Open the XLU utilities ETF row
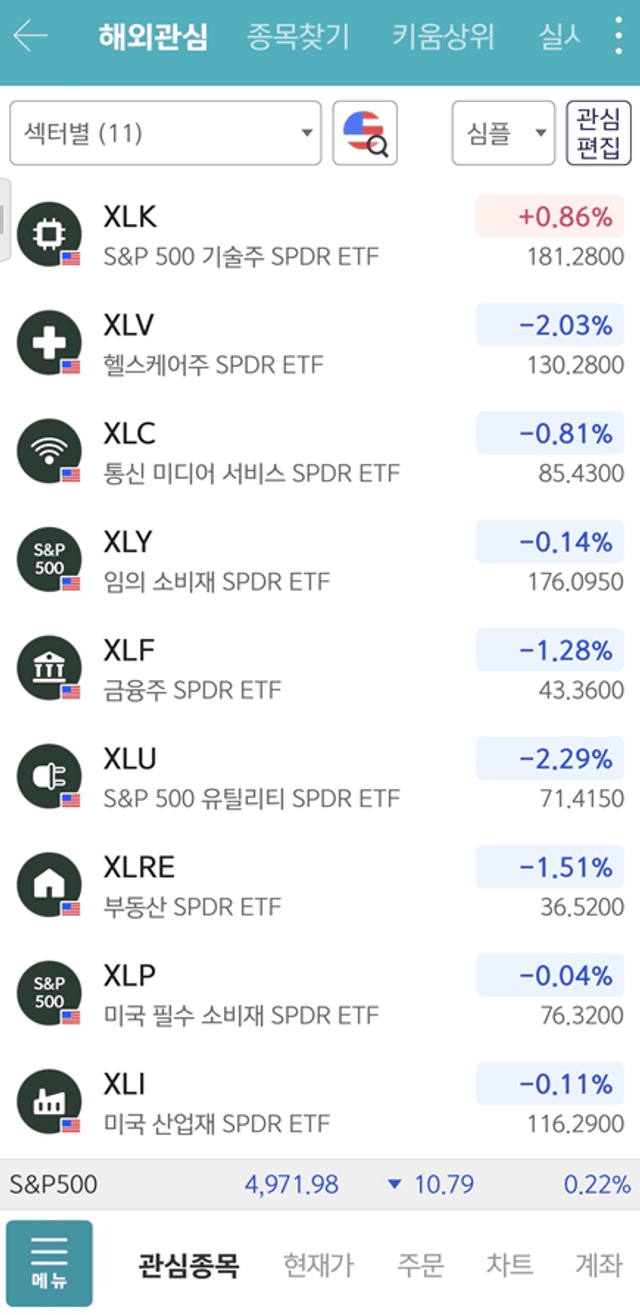 pos(320,778)
